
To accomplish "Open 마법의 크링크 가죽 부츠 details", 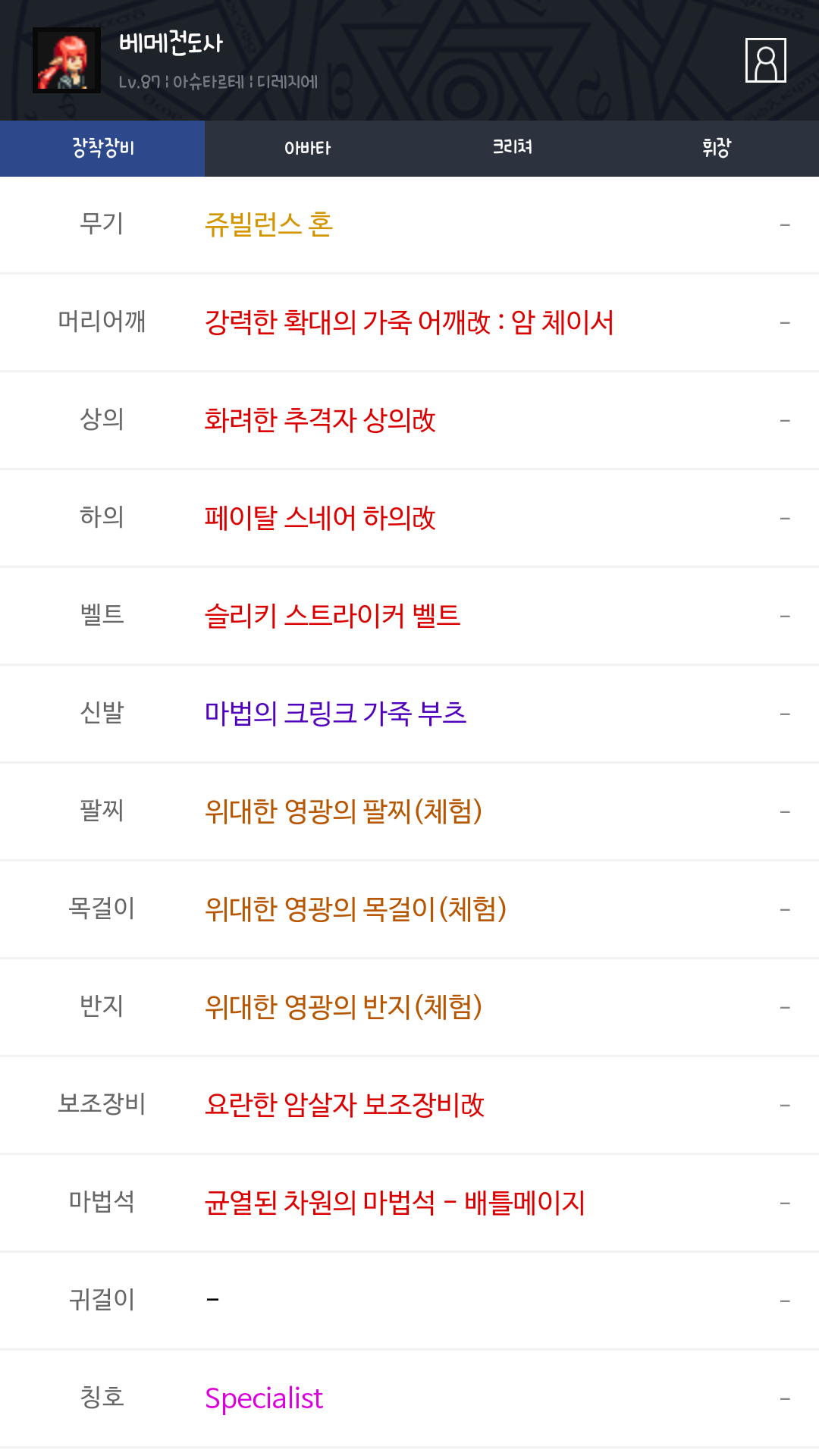I will (335, 714).
